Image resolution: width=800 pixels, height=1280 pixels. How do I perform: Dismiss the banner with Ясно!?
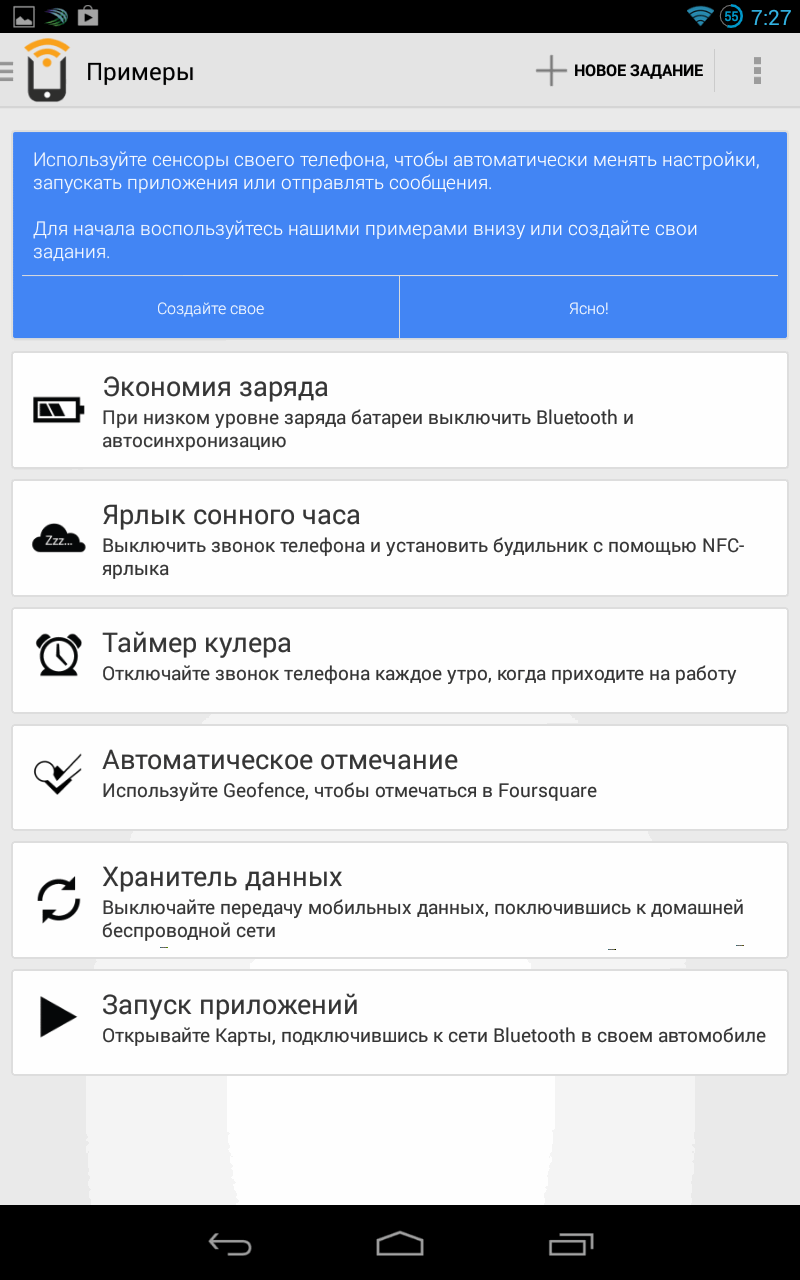[589, 308]
